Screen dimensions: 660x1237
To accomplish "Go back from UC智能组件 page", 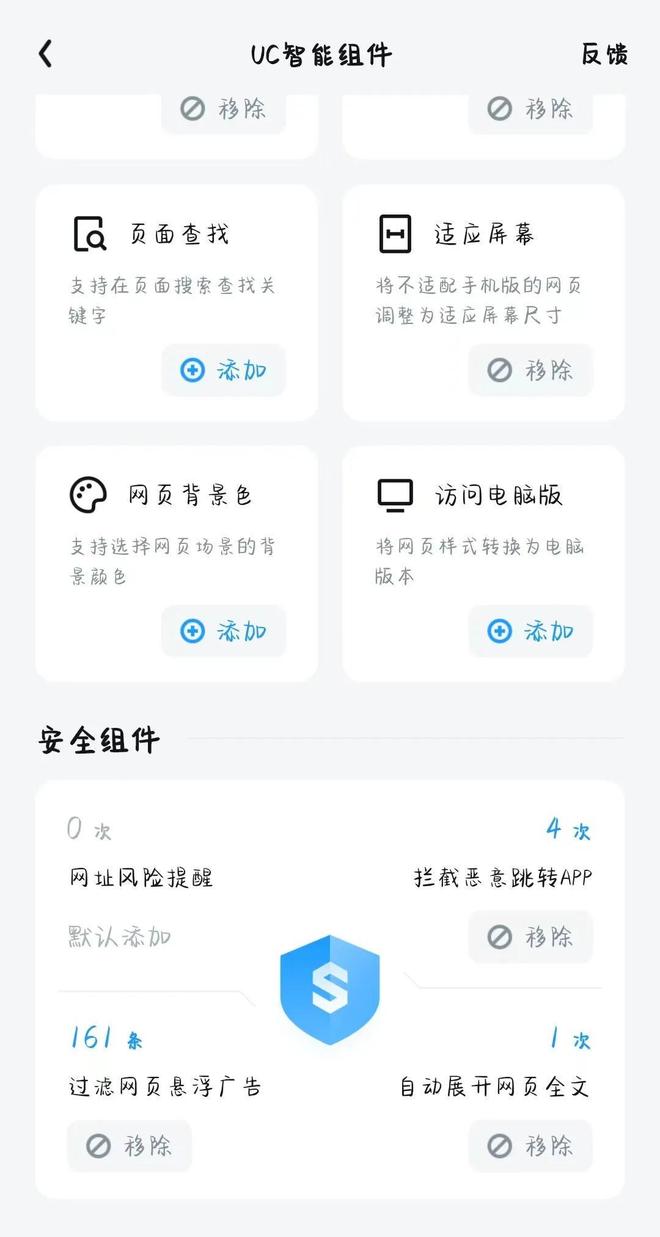I will [45, 54].
